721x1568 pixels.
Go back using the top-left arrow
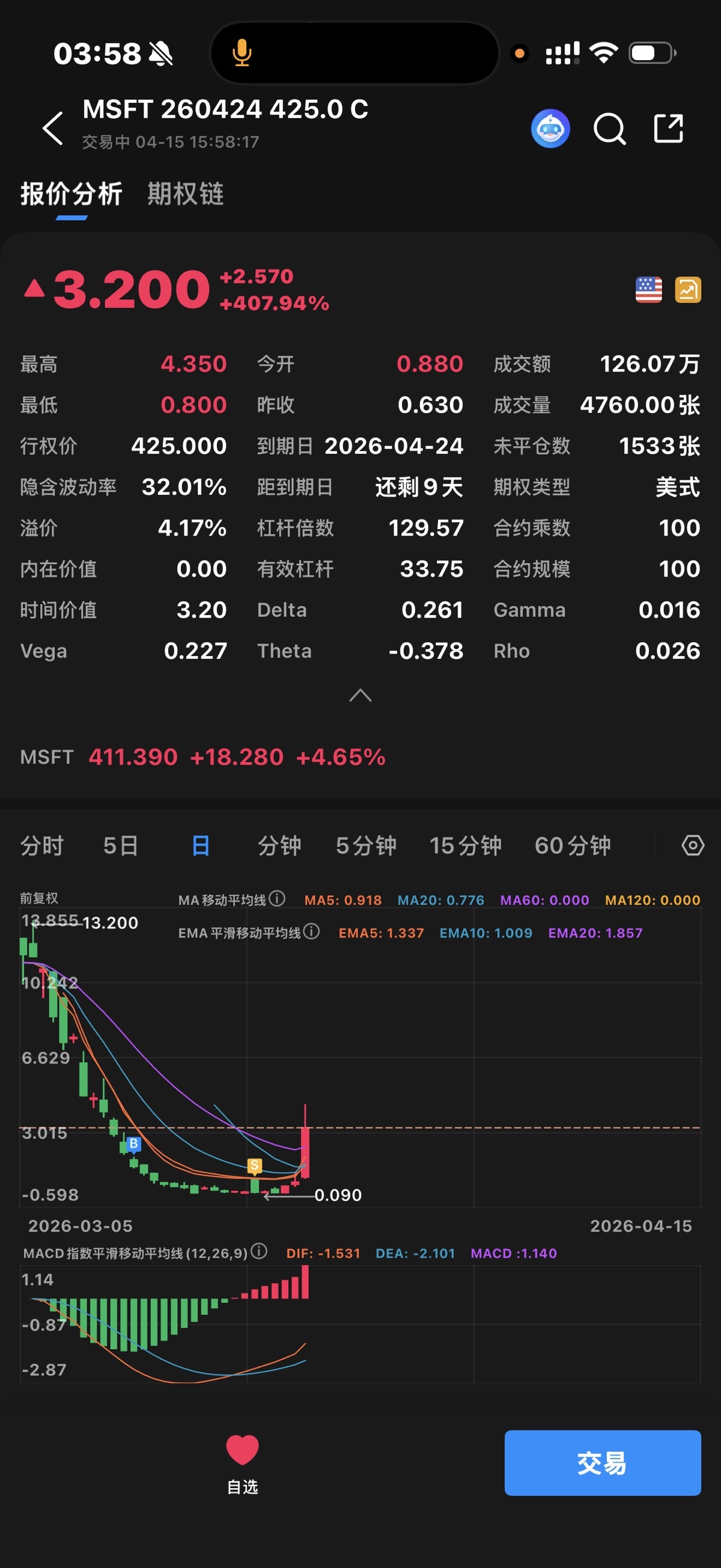[53, 128]
